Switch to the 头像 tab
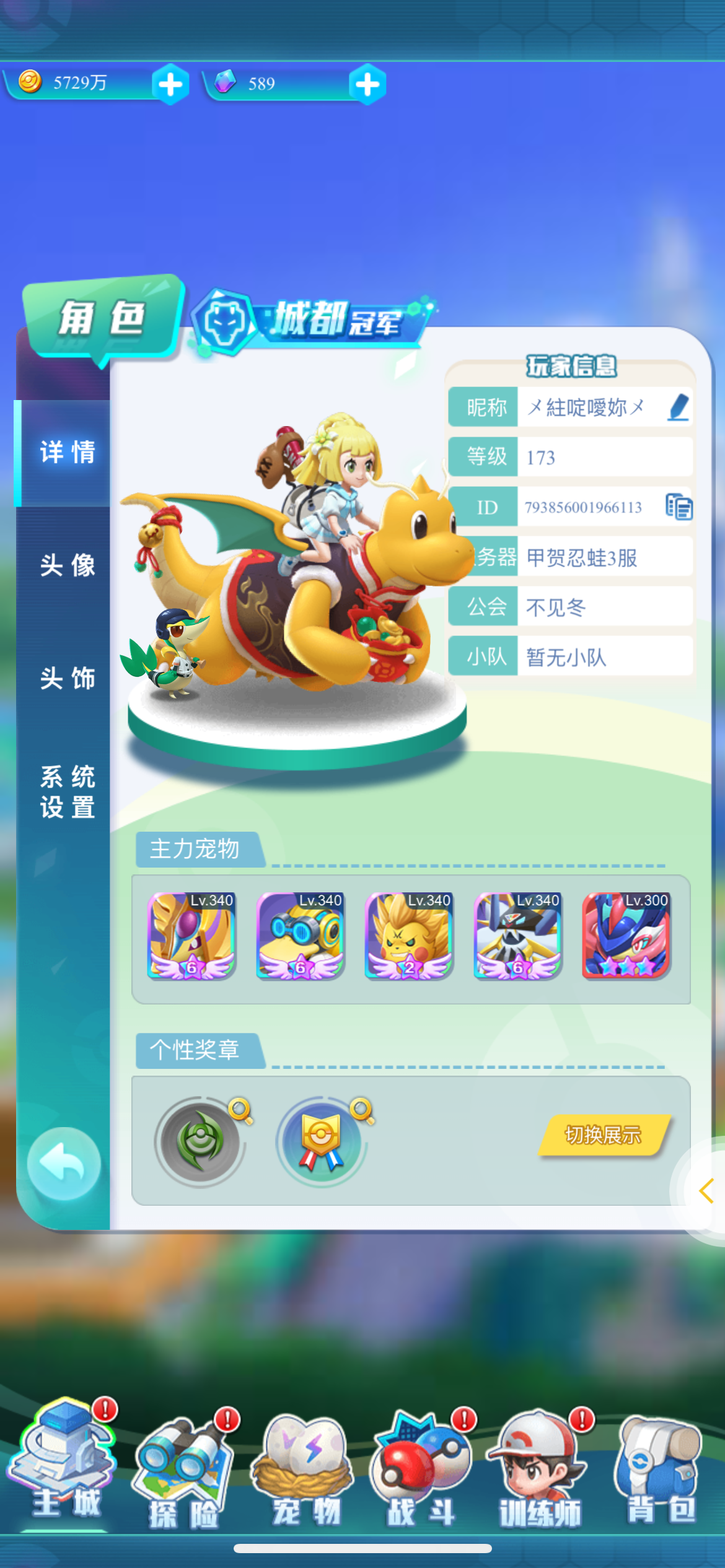Screen dimensions: 725x1568 tap(67, 565)
